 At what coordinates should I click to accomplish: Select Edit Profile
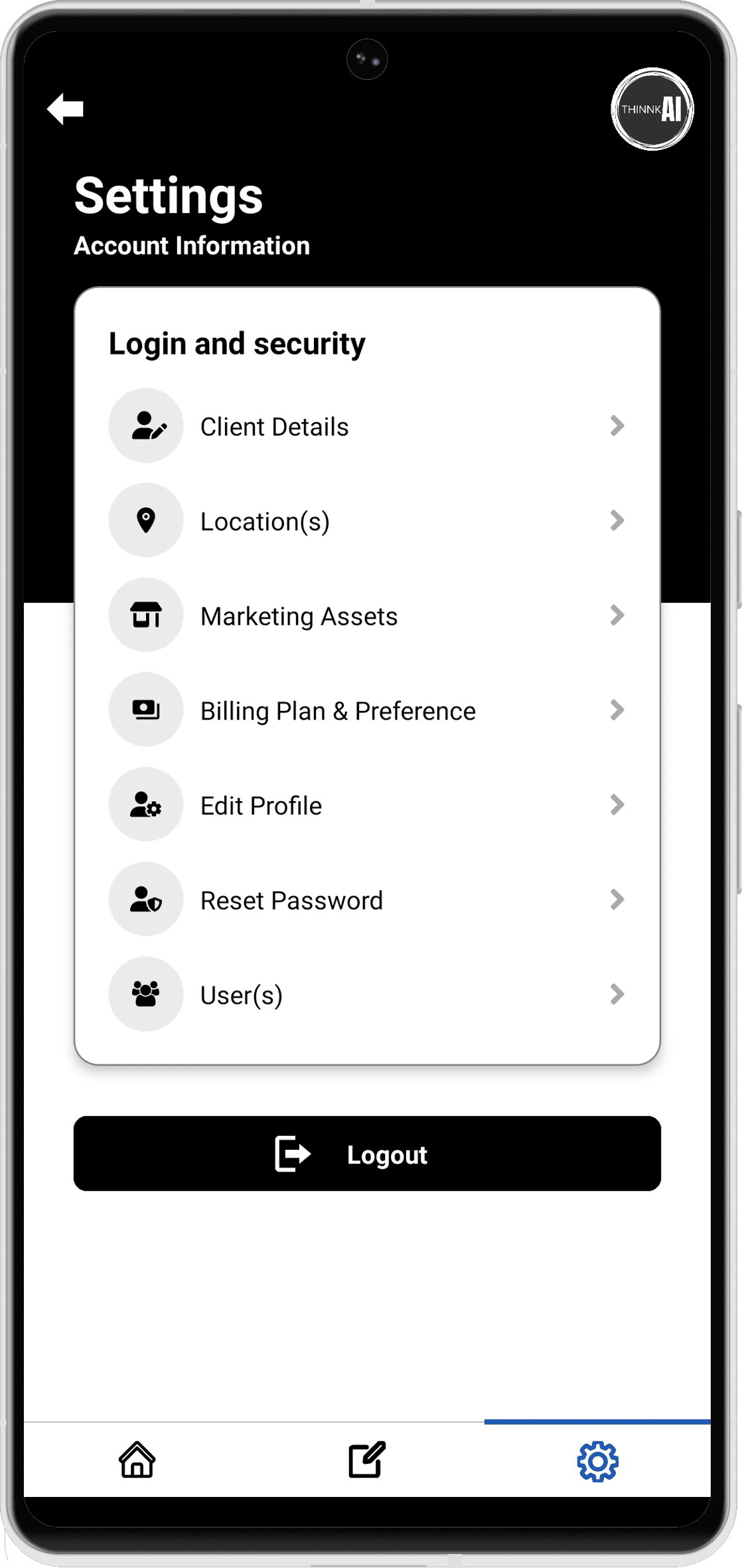[366, 805]
